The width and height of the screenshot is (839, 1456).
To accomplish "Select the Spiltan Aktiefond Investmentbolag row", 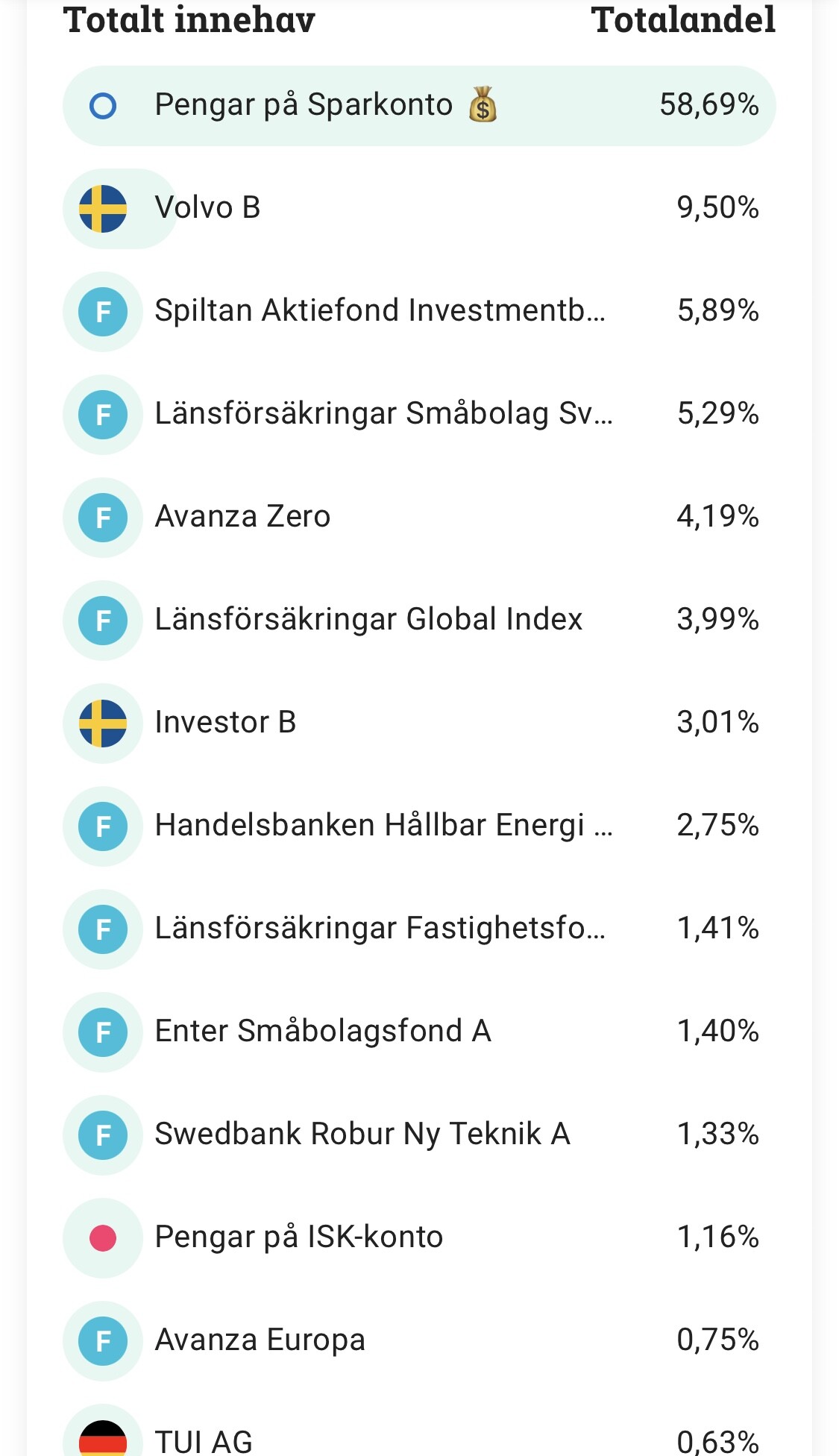I will pyautogui.click(x=418, y=311).
